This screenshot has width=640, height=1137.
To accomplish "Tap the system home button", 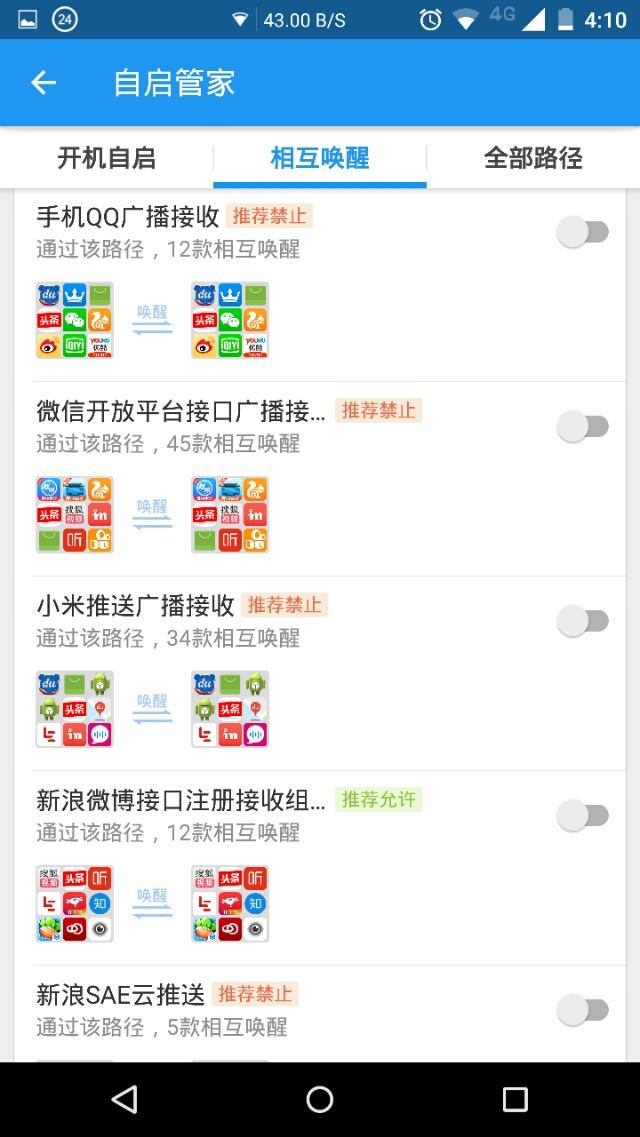I will coord(320,1099).
